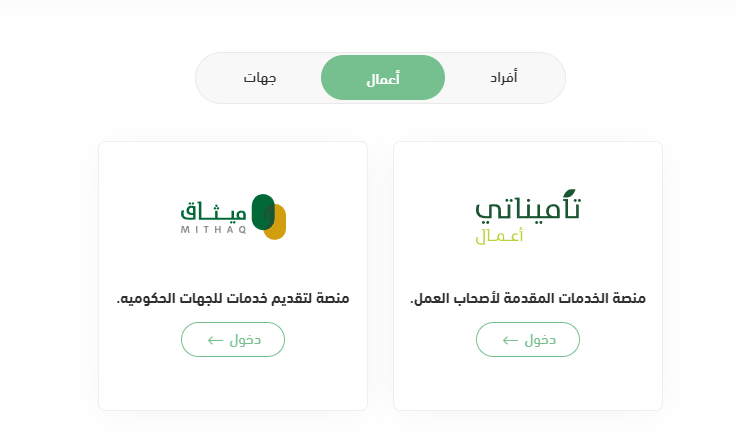Screen dimensions: 736x442
Task: Tap دخول under تأميناتي أعمال card
Action: click(528, 339)
